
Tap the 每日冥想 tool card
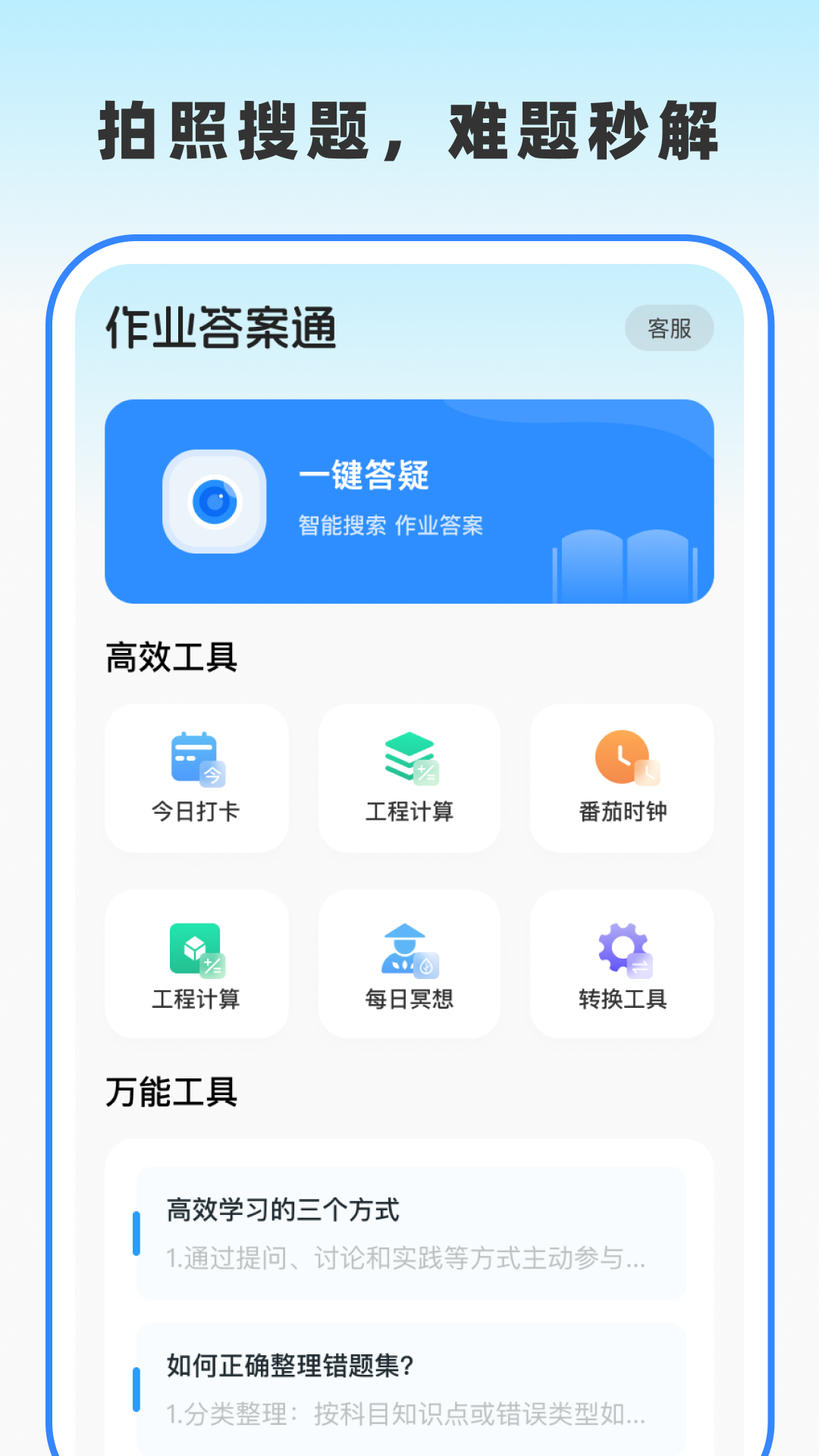pos(409,965)
